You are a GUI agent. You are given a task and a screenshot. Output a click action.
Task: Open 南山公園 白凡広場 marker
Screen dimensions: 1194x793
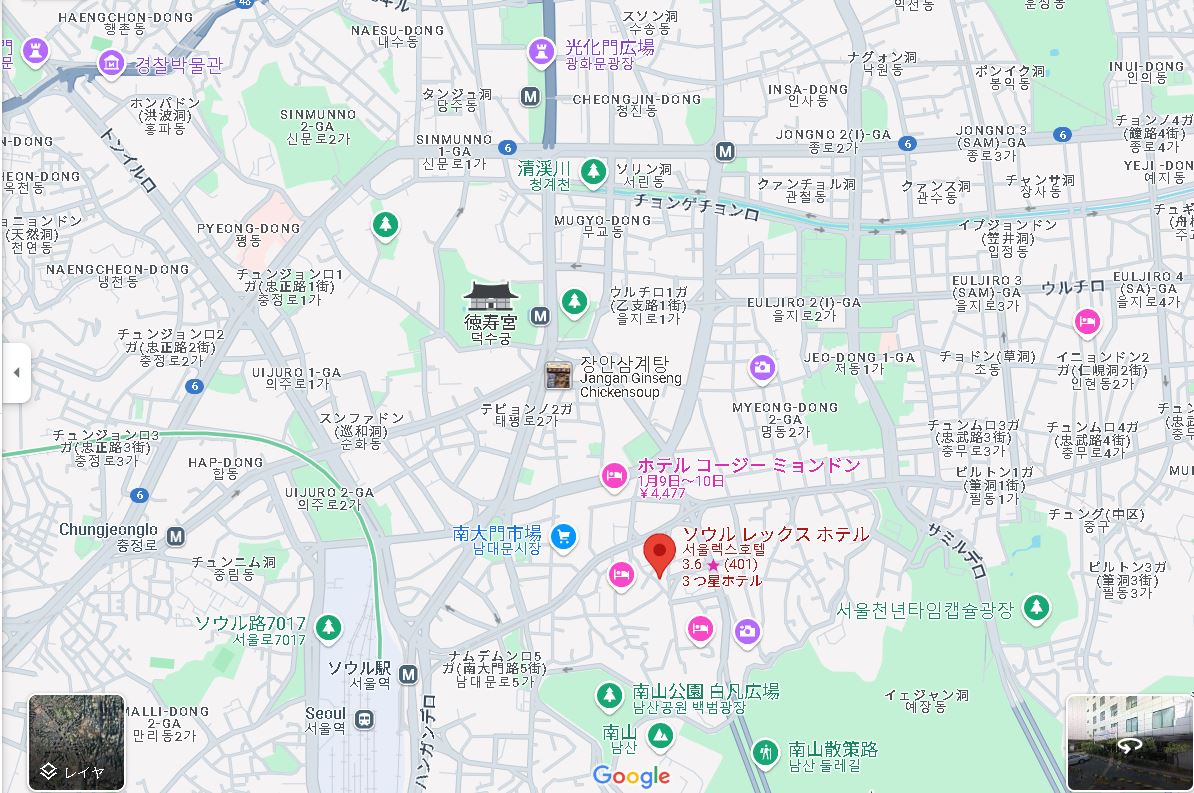click(608, 694)
